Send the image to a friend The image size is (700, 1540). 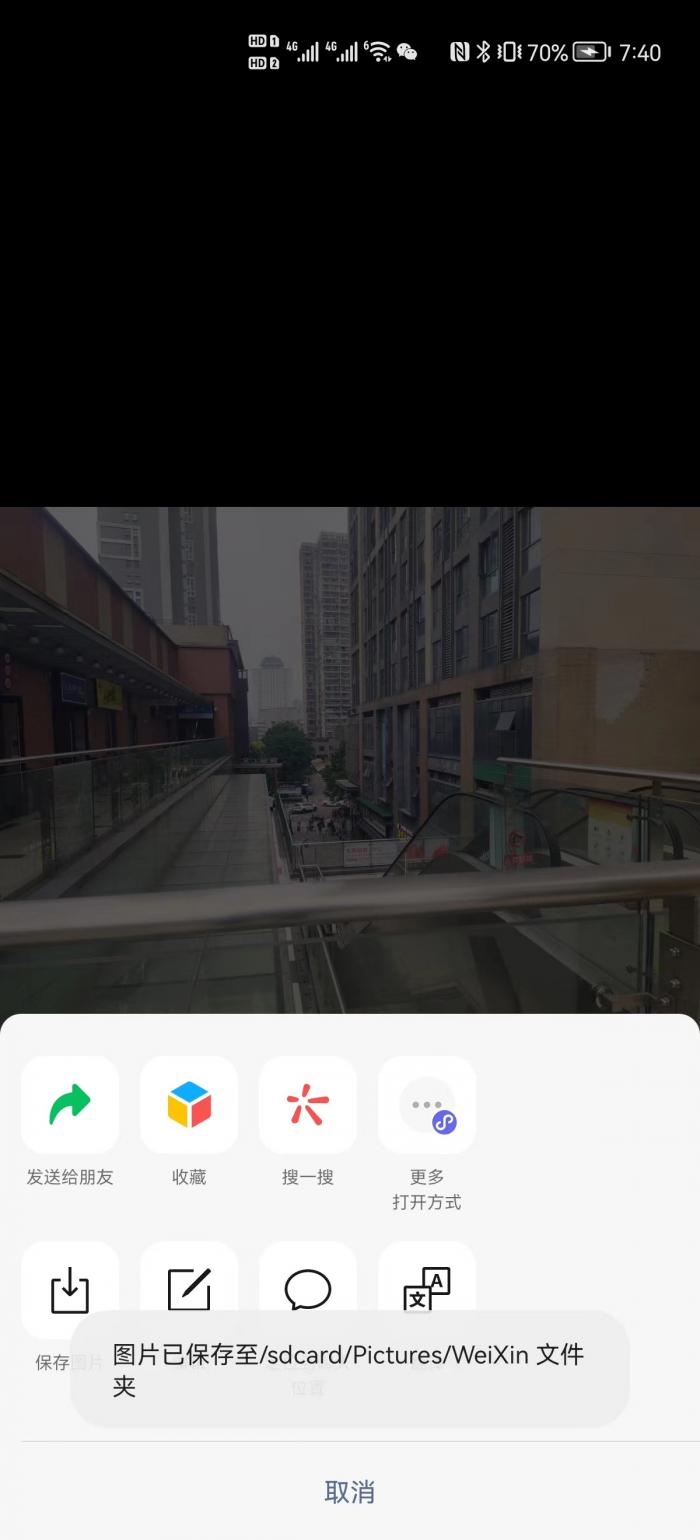[70, 1105]
